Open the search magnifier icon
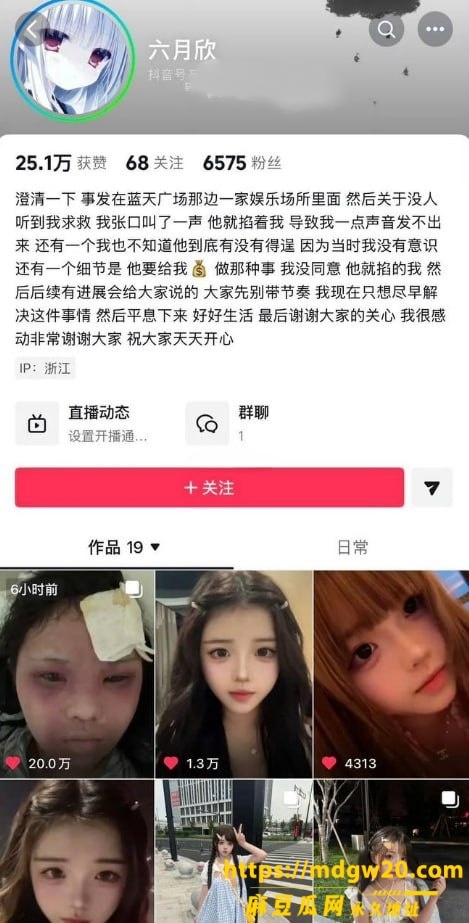This screenshot has height=923, width=469. coord(386,29)
